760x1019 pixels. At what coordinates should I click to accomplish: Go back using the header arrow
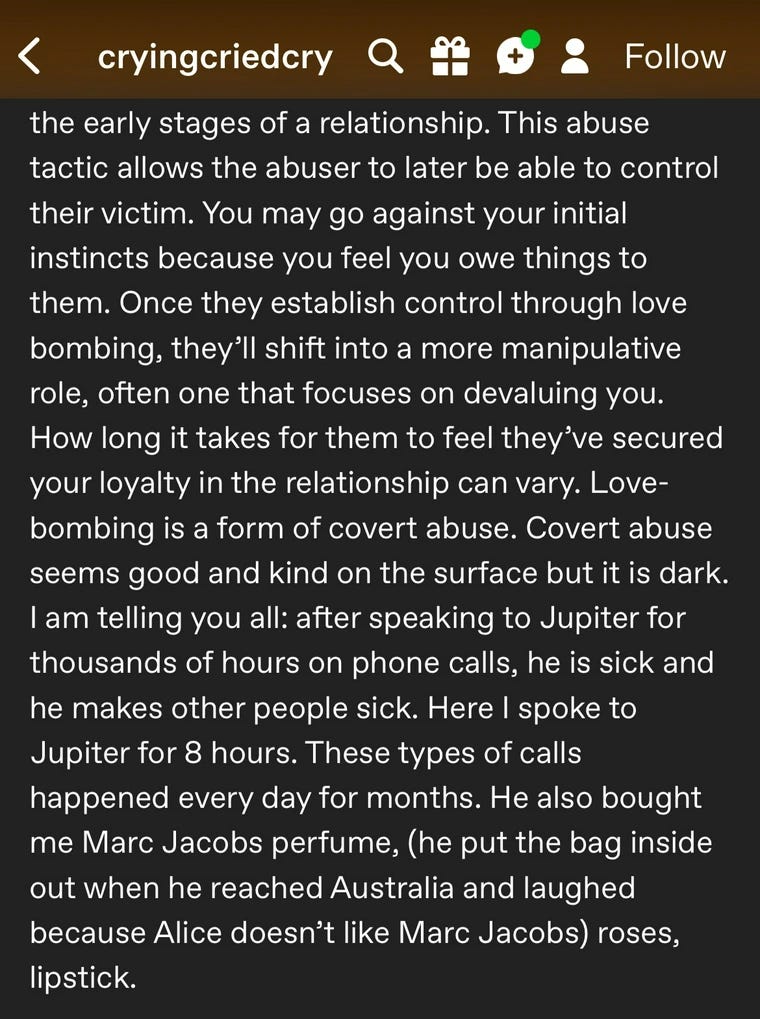(x=30, y=56)
